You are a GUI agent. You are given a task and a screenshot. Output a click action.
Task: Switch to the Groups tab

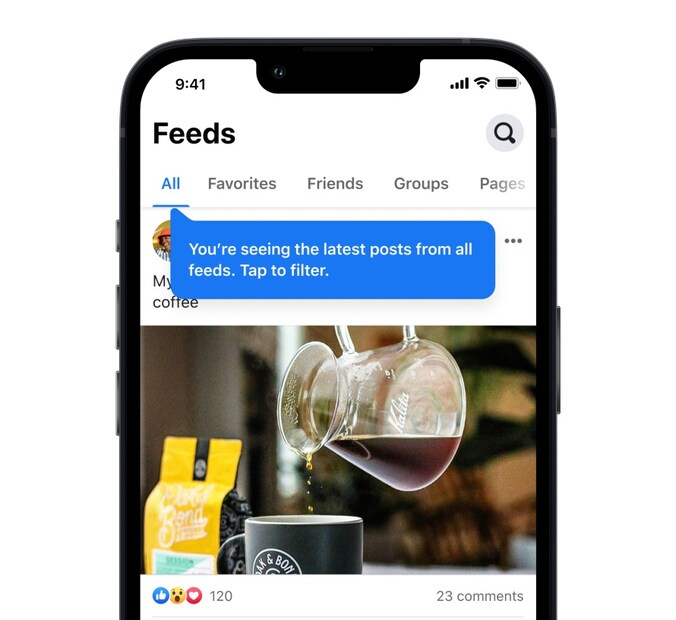(421, 184)
